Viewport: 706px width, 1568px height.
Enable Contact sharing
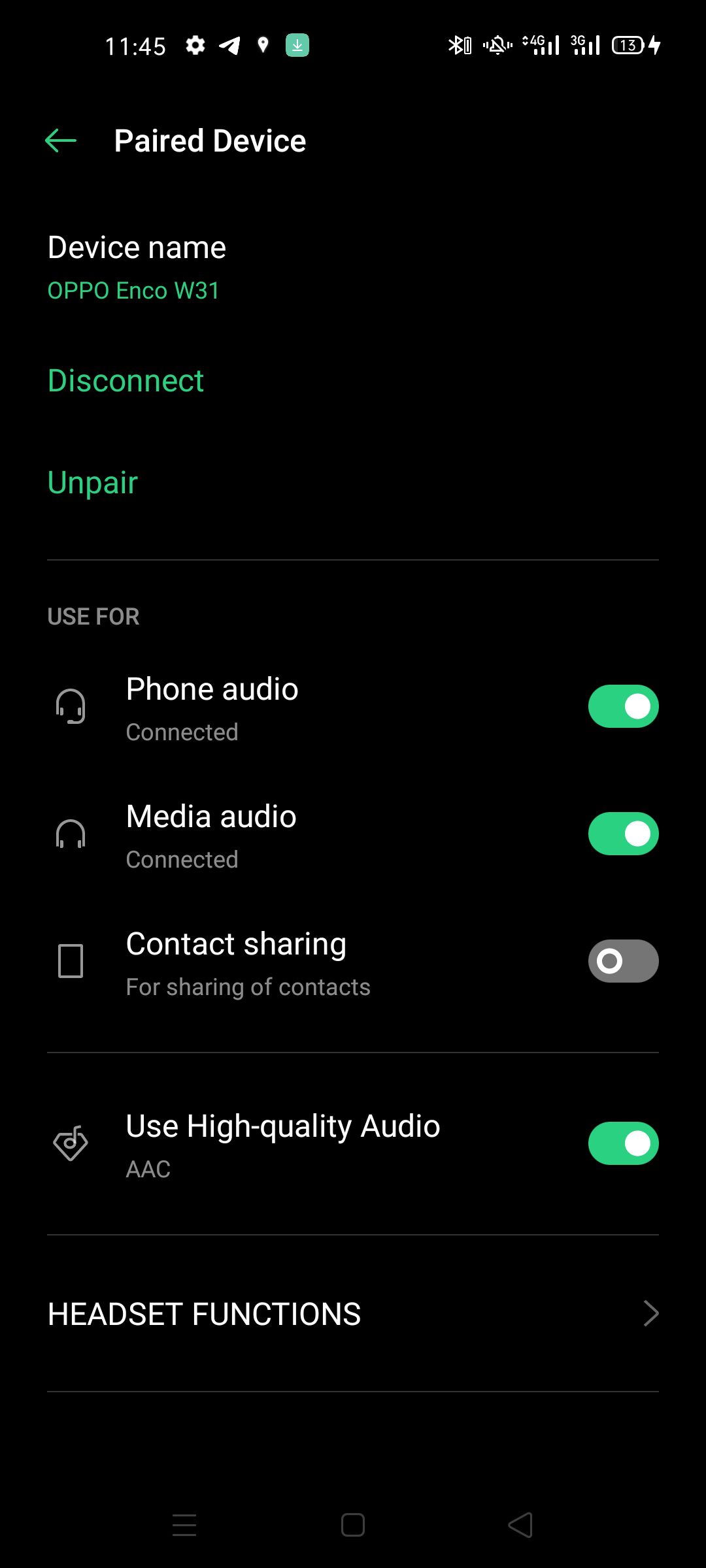point(623,961)
